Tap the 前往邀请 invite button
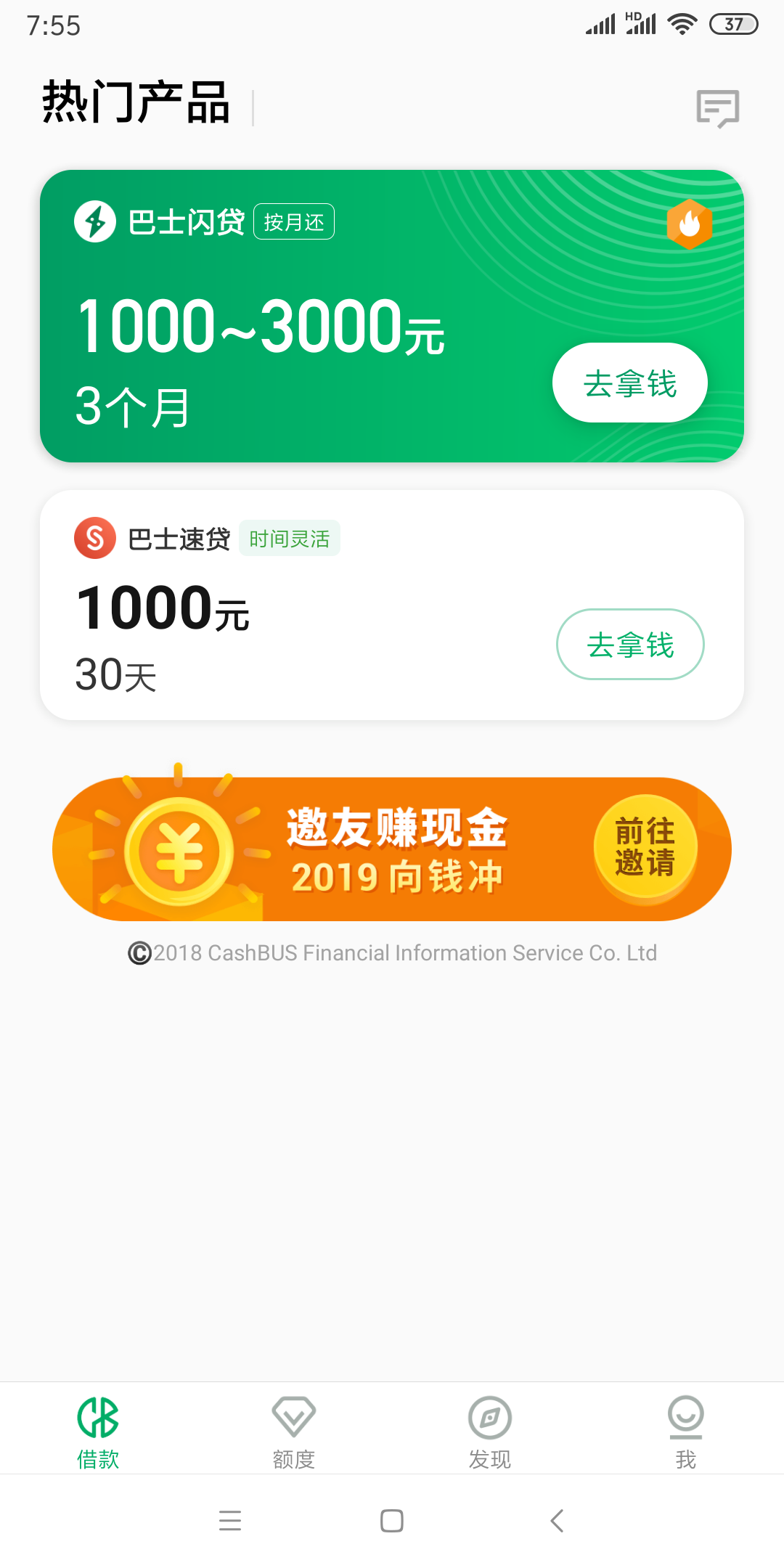This screenshot has width=784, height=1568. point(645,848)
